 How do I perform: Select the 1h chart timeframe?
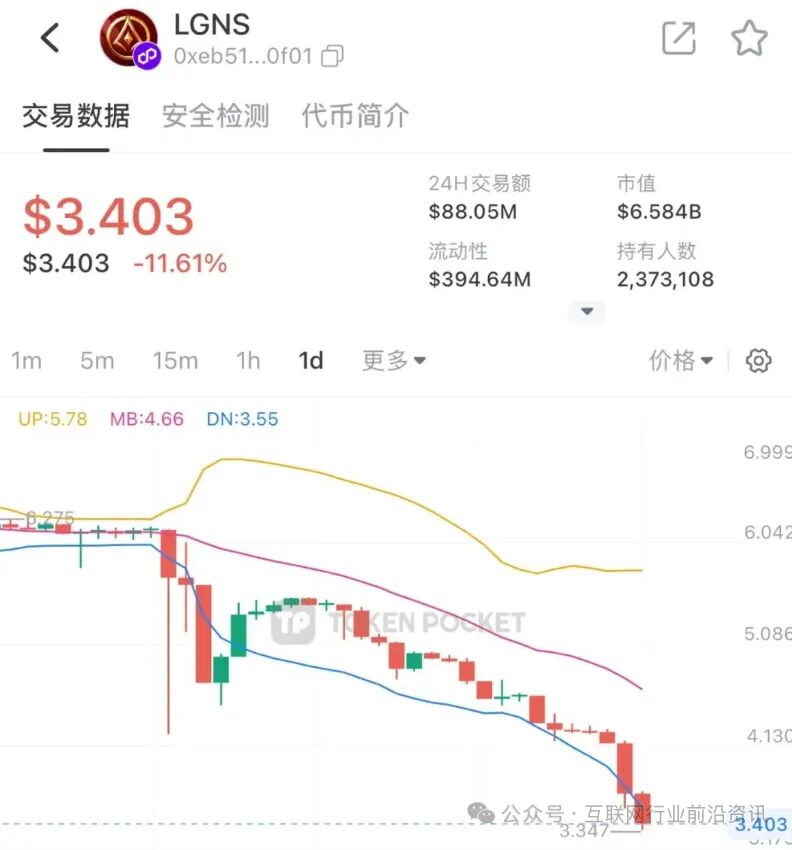tap(246, 361)
